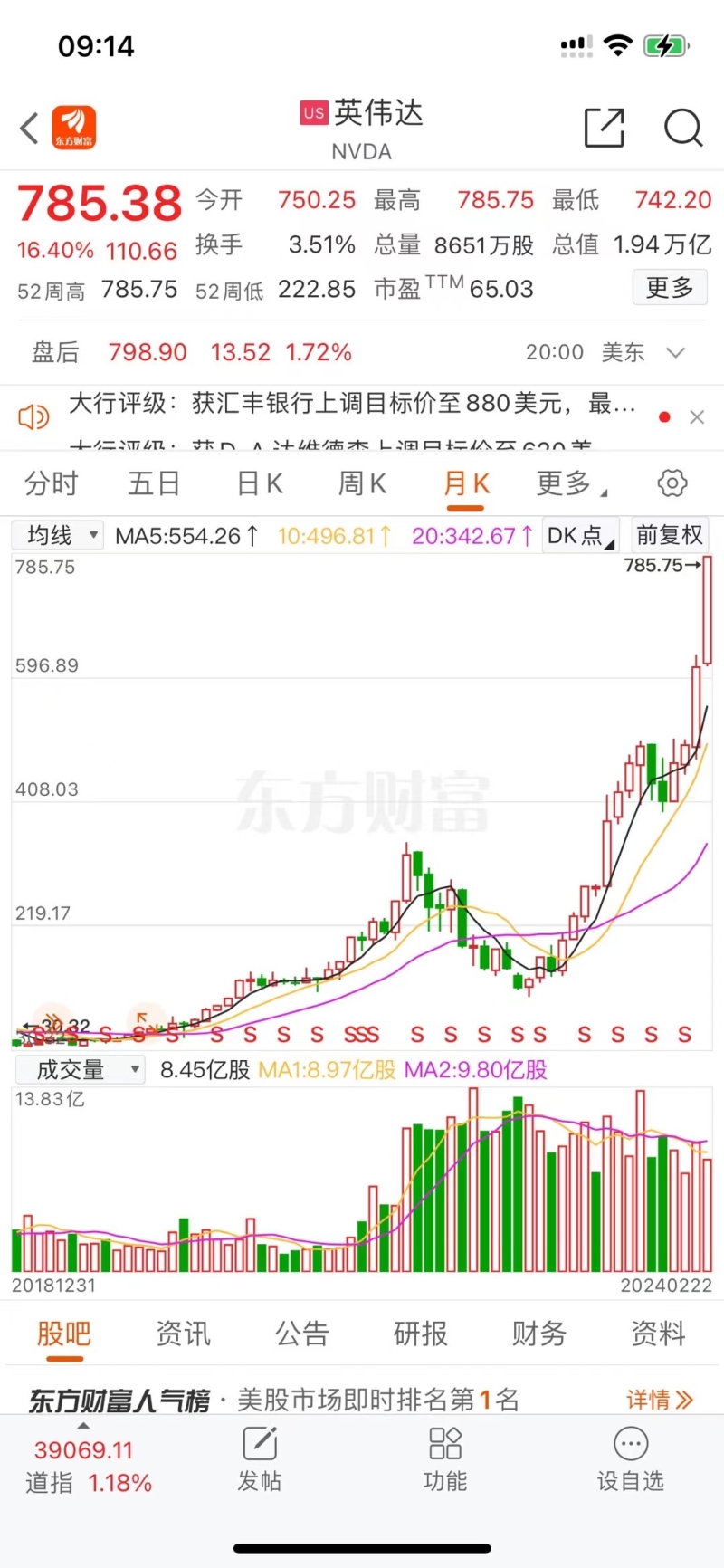This screenshot has height=1568, width=724.
Task: Tap the 更多 button for more quote data
Action: tap(669, 288)
